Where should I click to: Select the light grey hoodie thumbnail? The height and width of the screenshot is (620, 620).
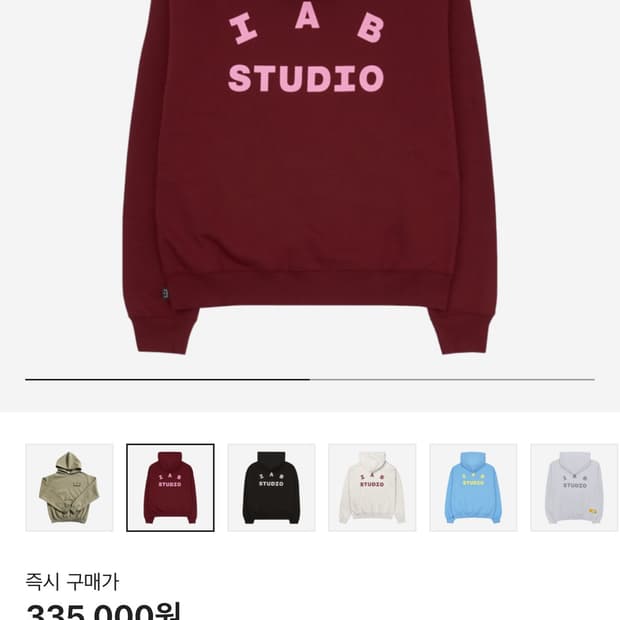575,488
